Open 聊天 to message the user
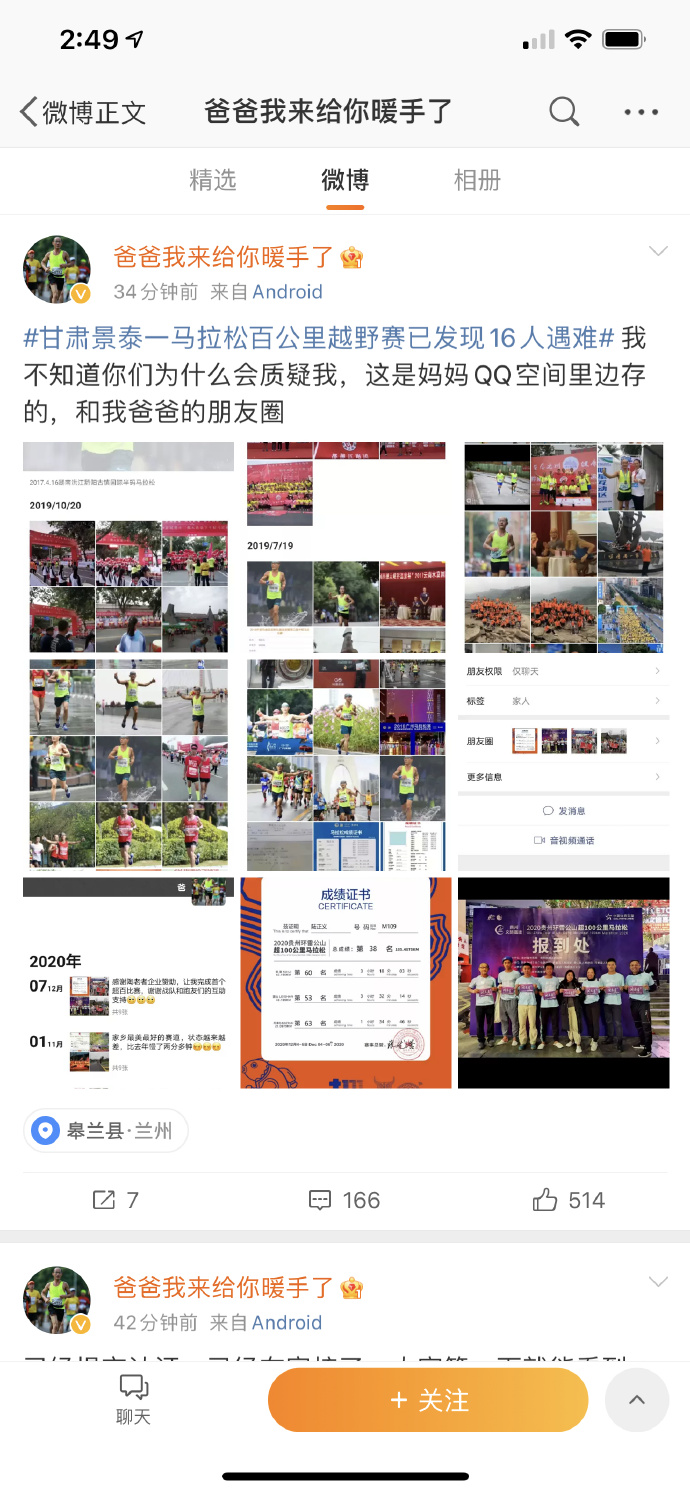The width and height of the screenshot is (690, 1493). pyautogui.click(x=132, y=1399)
